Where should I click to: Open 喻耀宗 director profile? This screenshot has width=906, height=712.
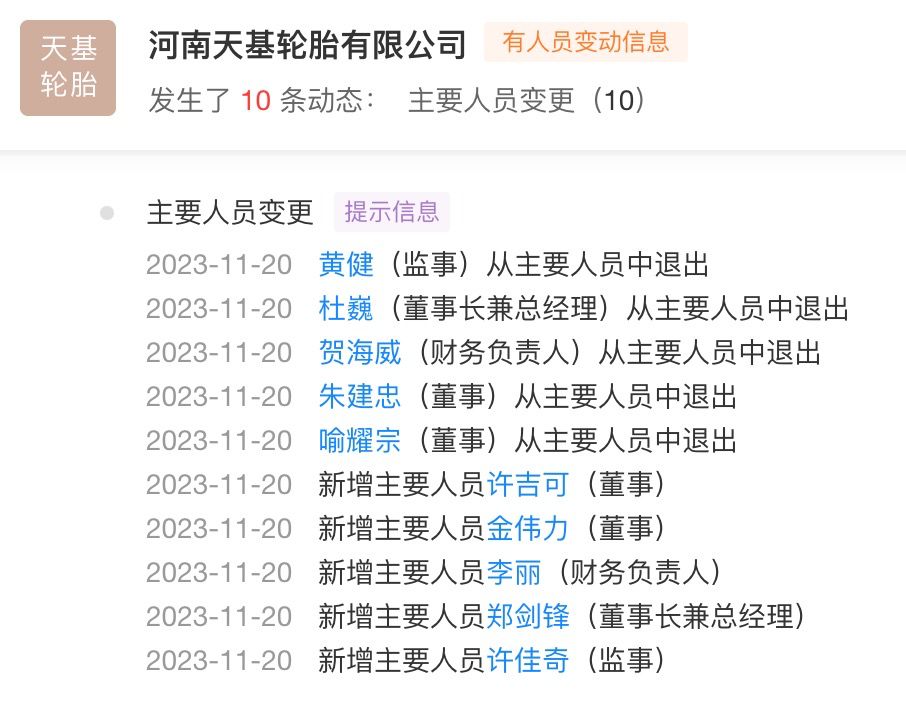pyautogui.click(x=359, y=441)
